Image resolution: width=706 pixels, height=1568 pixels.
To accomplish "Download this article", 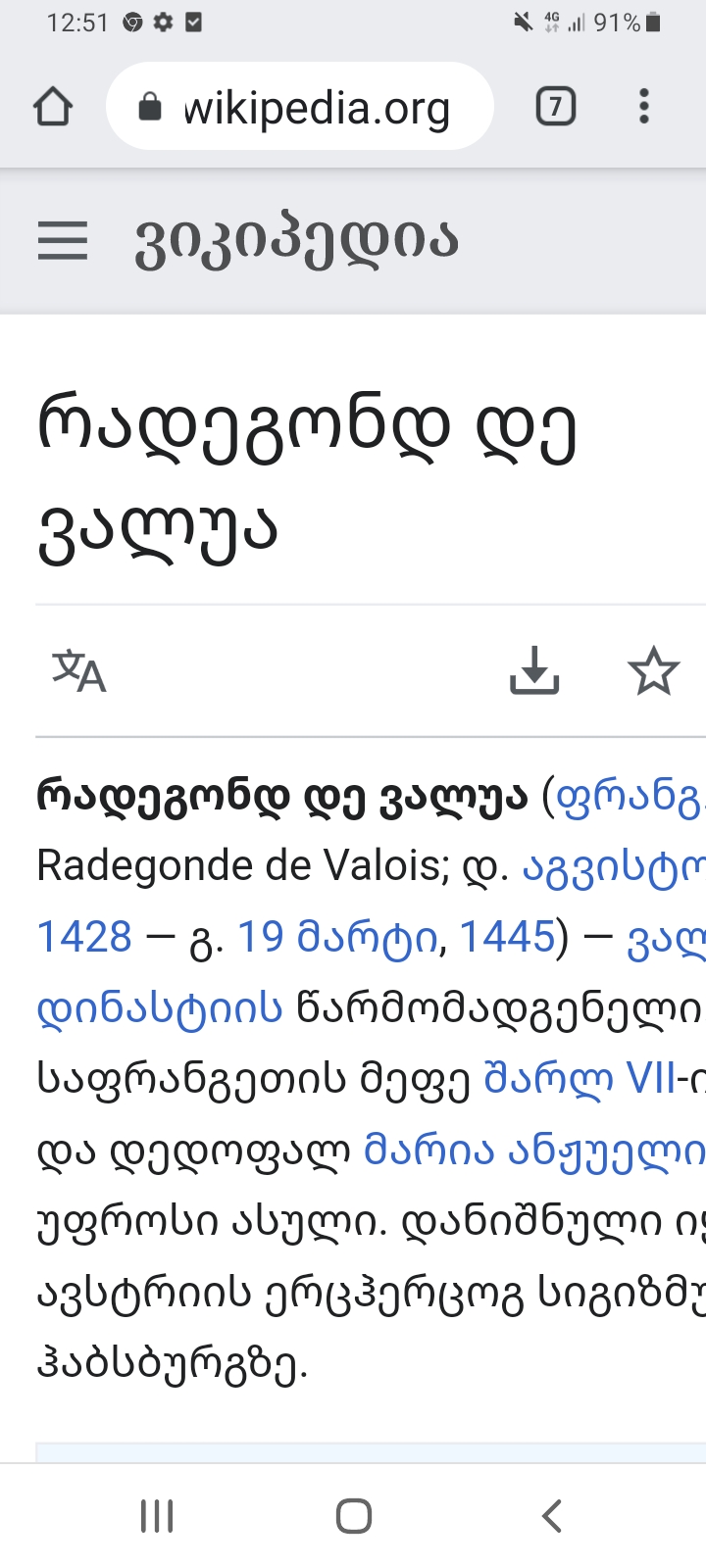I will (x=534, y=671).
